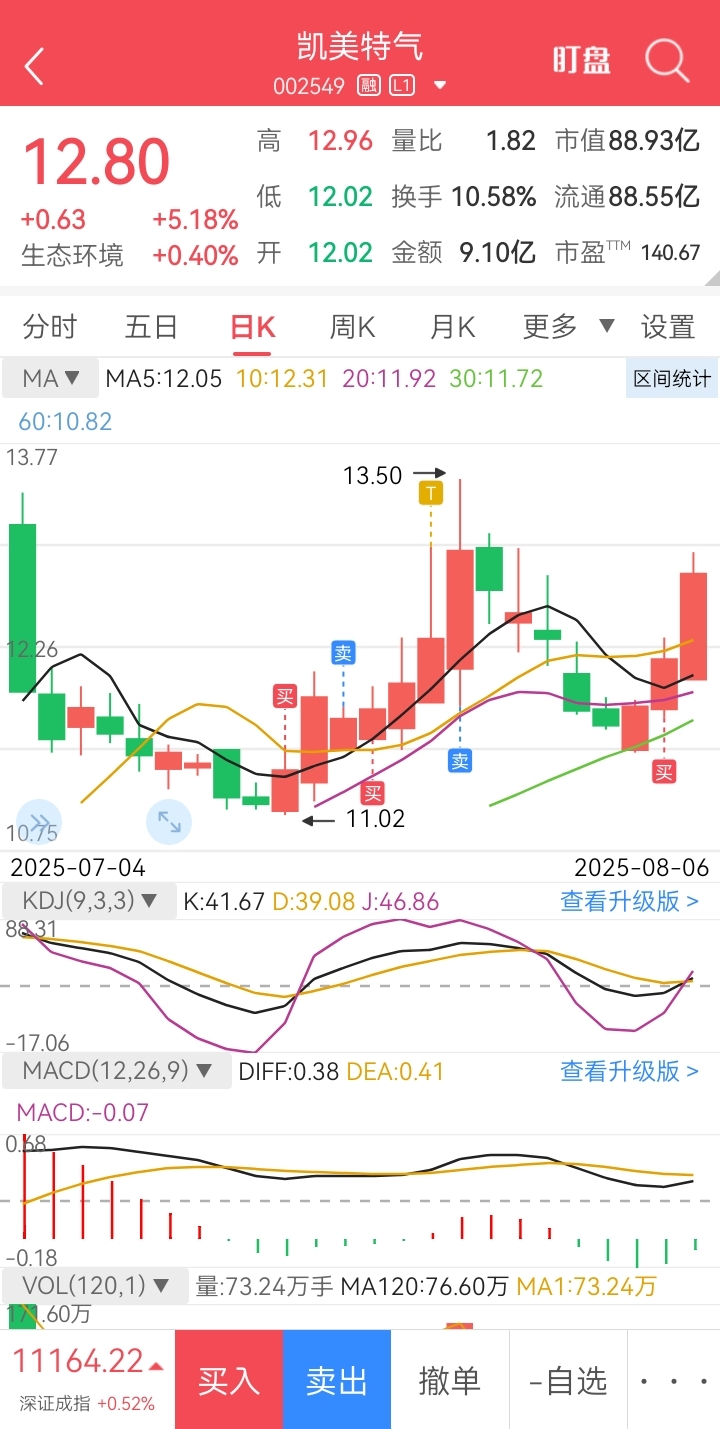Image resolution: width=720 pixels, height=1429 pixels.
Task: Expand the chart to fullscreen
Action: [169, 822]
